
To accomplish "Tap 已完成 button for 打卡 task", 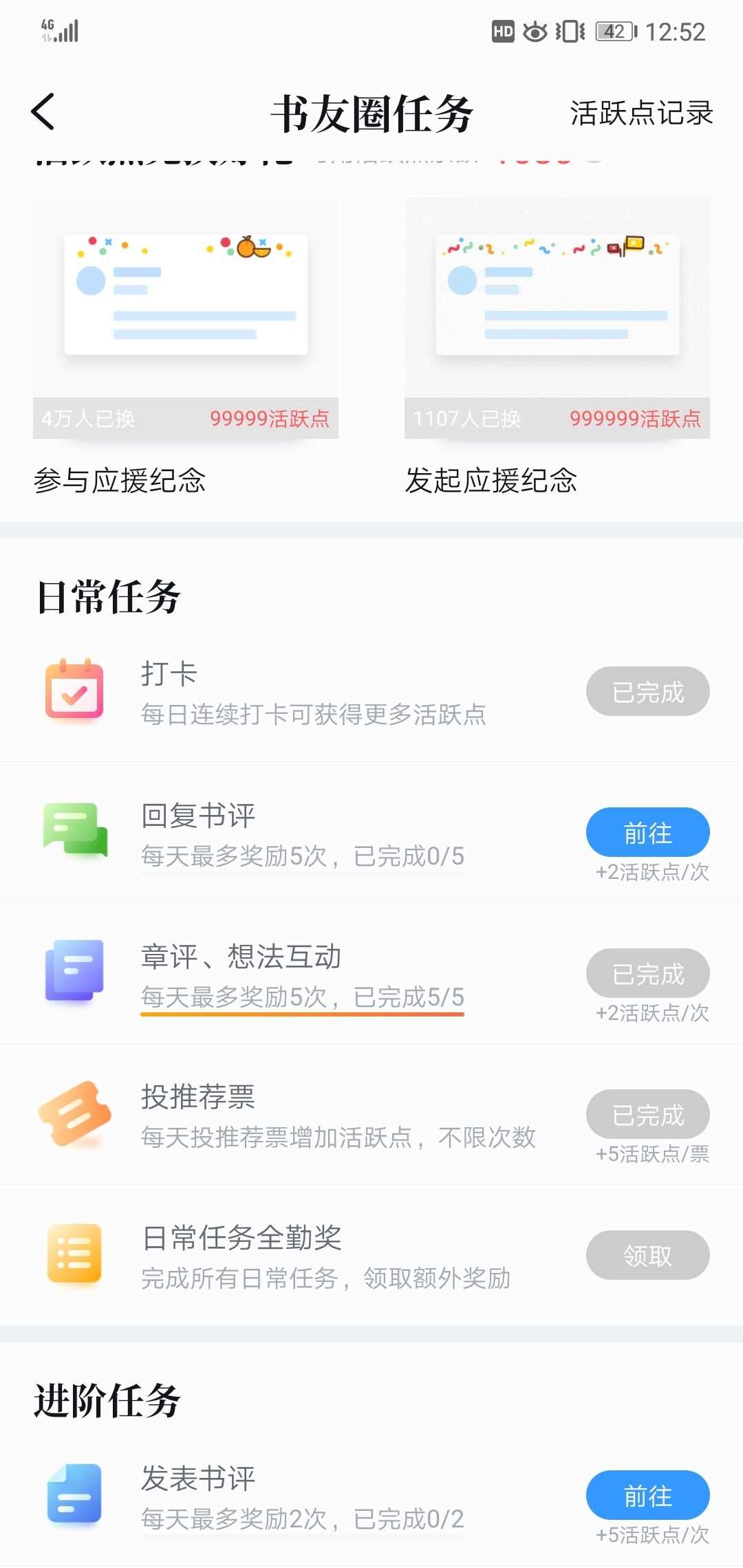I will tap(647, 692).
